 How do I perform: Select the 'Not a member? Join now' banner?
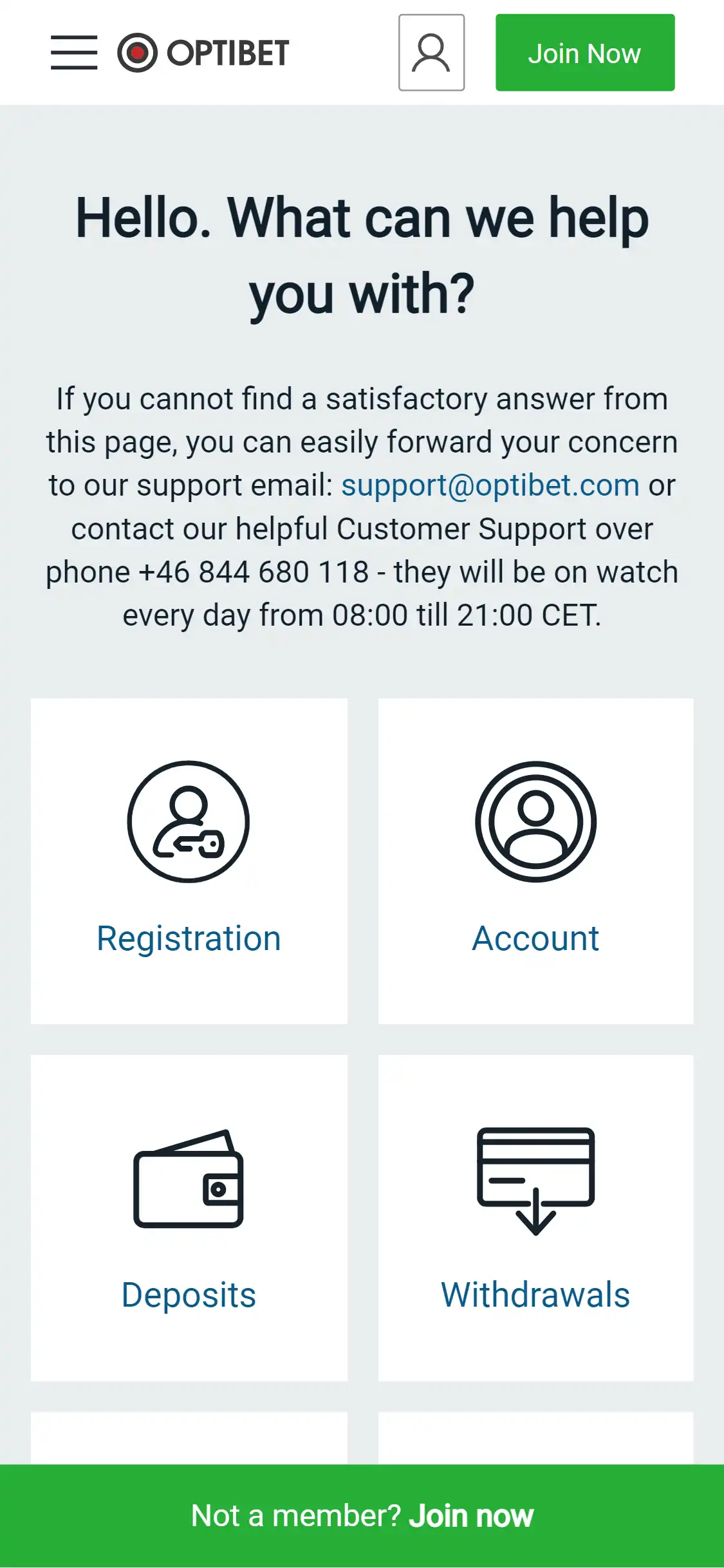[x=362, y=1516]
